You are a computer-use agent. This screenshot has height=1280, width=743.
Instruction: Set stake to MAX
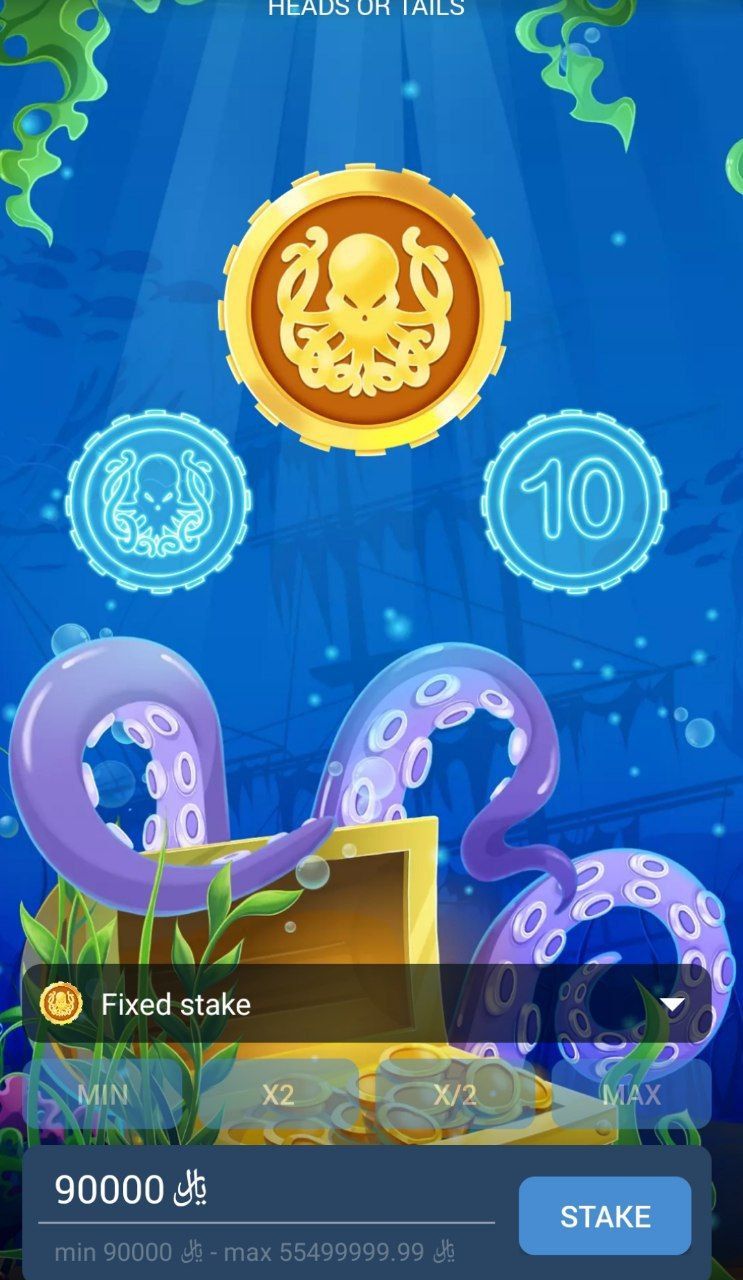point(631,1094)
